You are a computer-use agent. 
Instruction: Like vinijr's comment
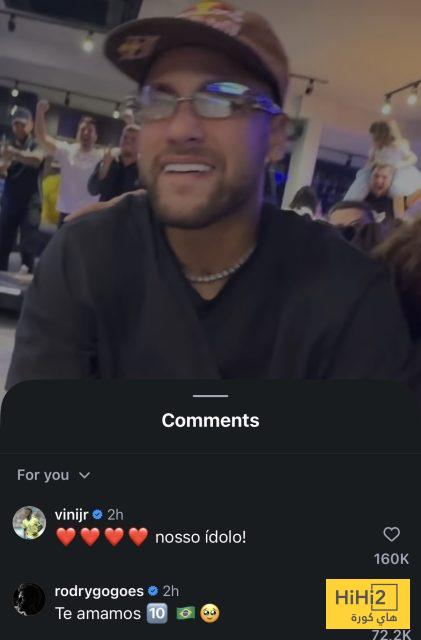pos(391,534)
